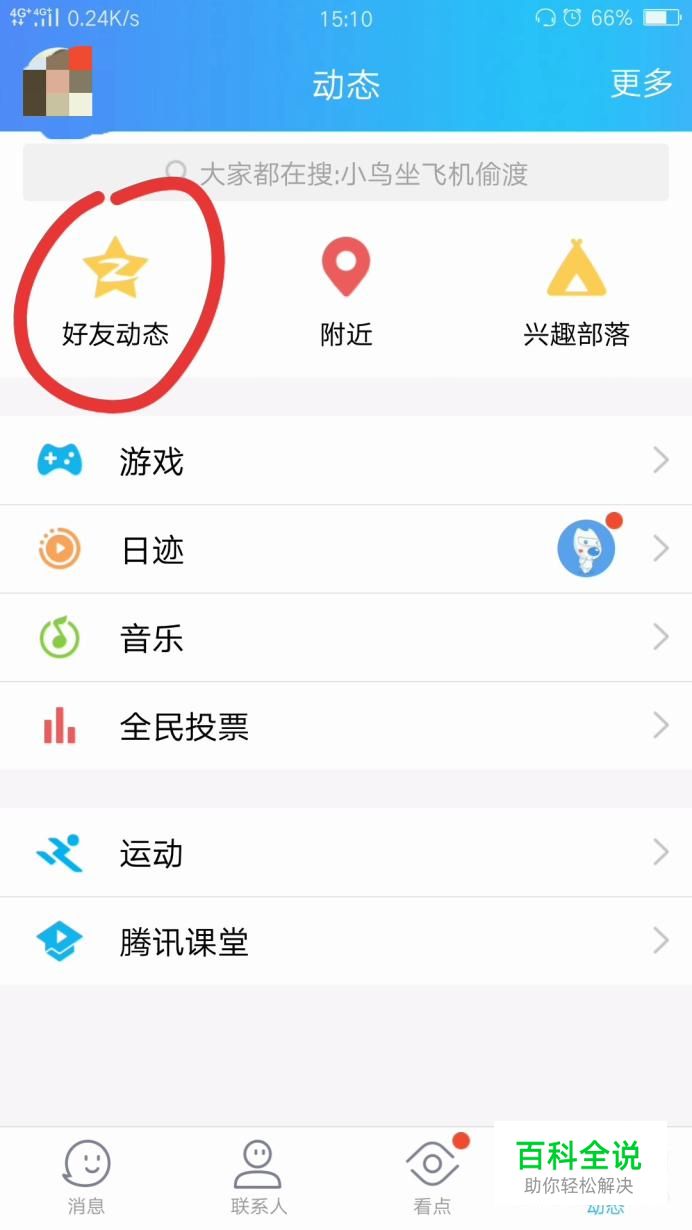
Task: Open 兴趣部落 interest tribes
Action: pos(576,292)
